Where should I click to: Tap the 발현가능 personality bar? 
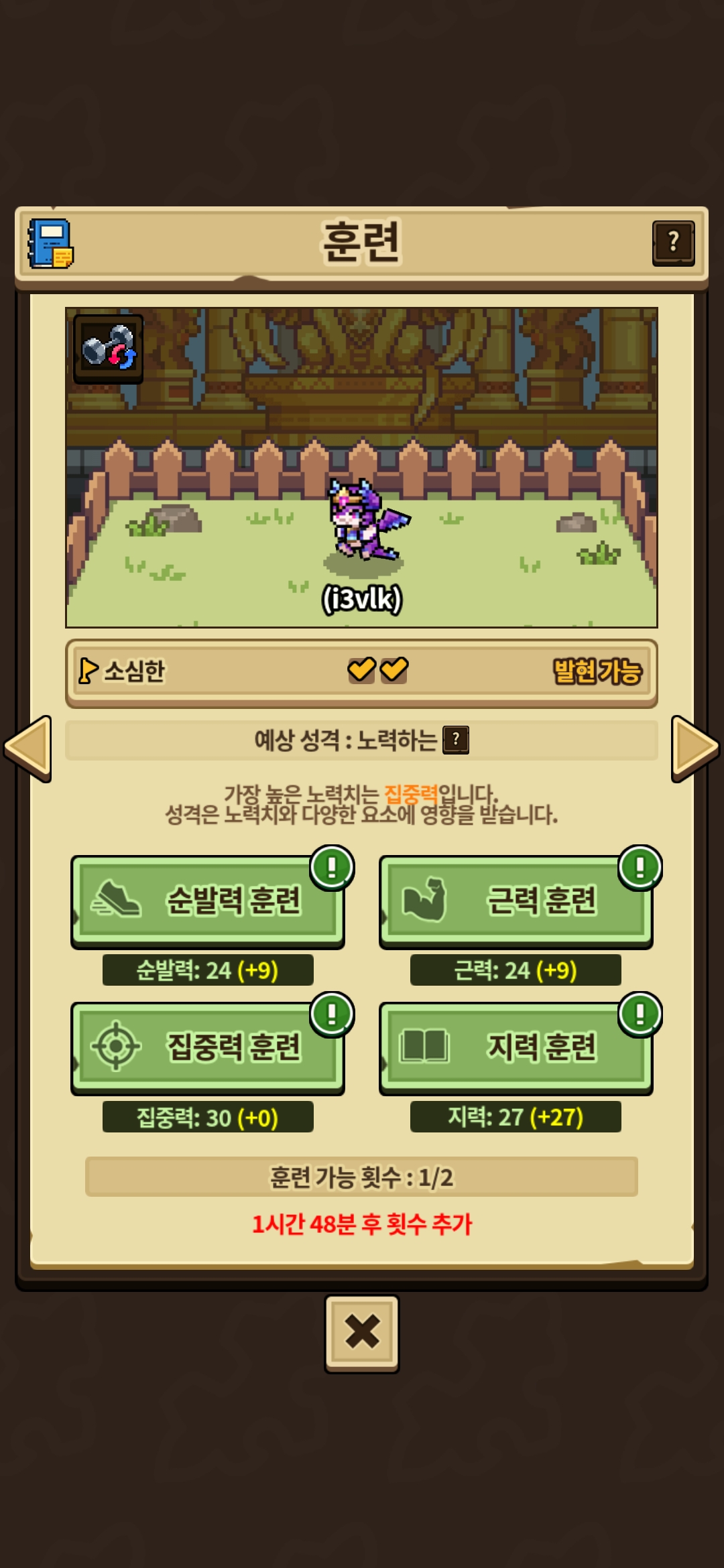(x=362, y=672)
